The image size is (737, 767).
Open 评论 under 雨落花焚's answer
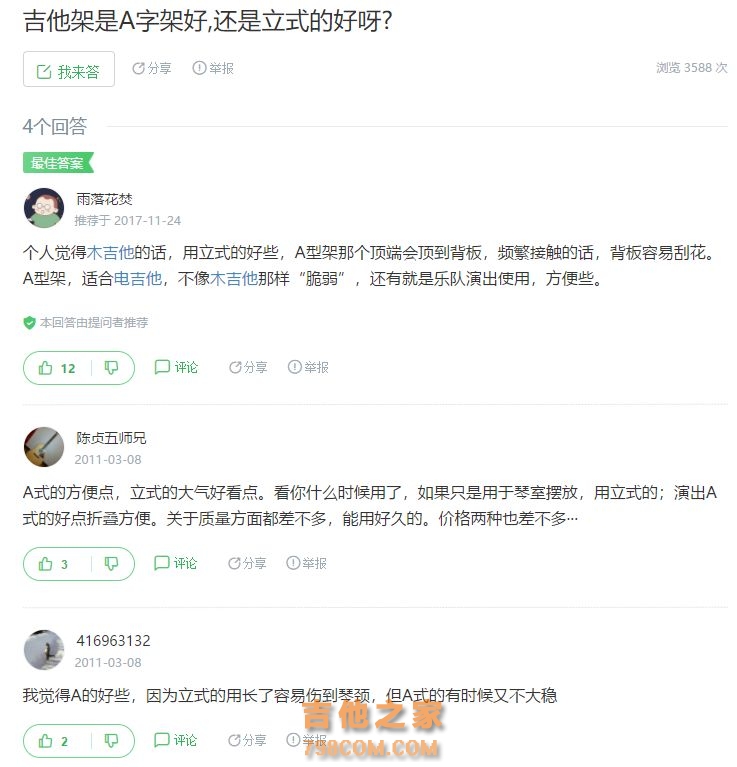[x=176, y=368]
